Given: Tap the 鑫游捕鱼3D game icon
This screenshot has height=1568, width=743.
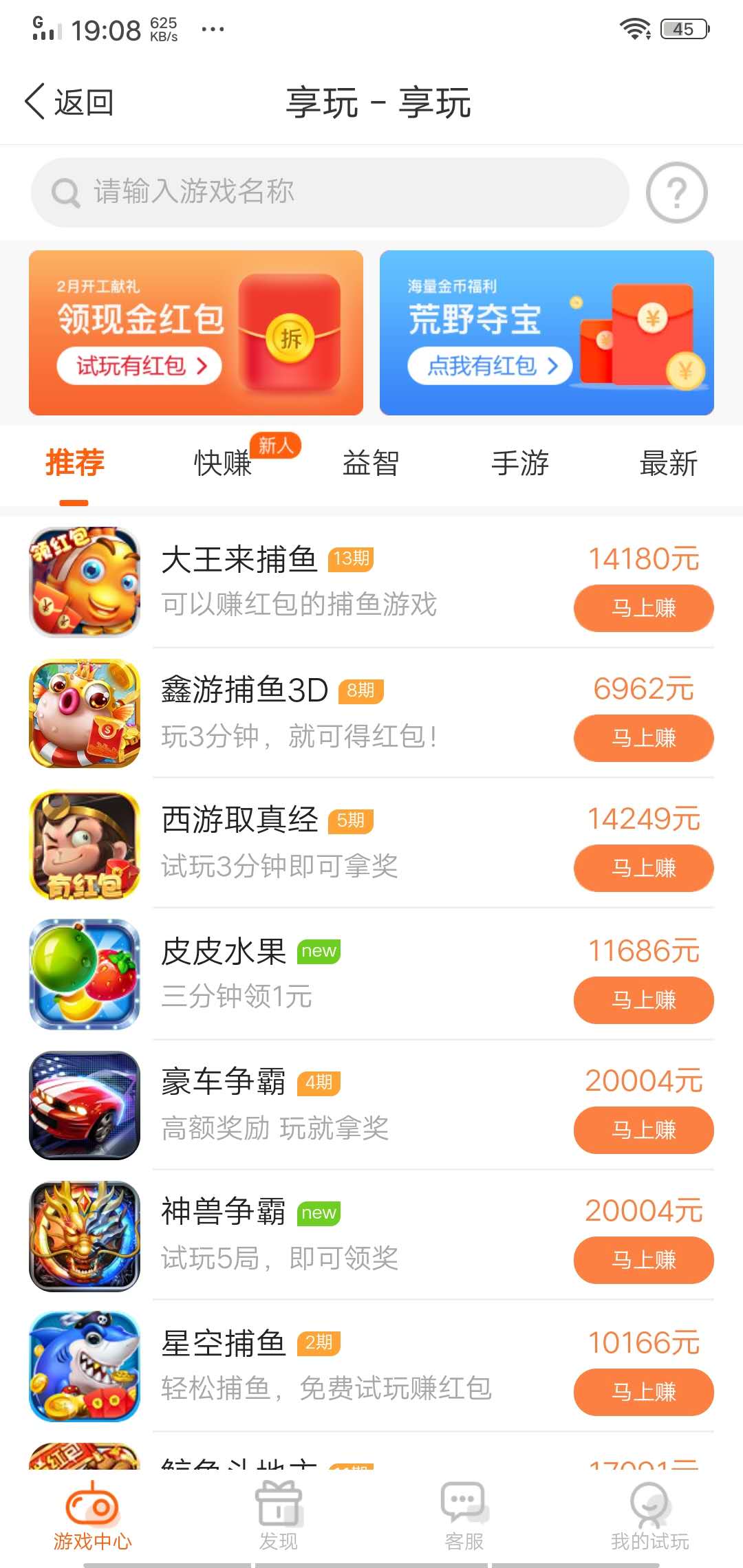Looking at the screenshot, I should pos(84,712).
